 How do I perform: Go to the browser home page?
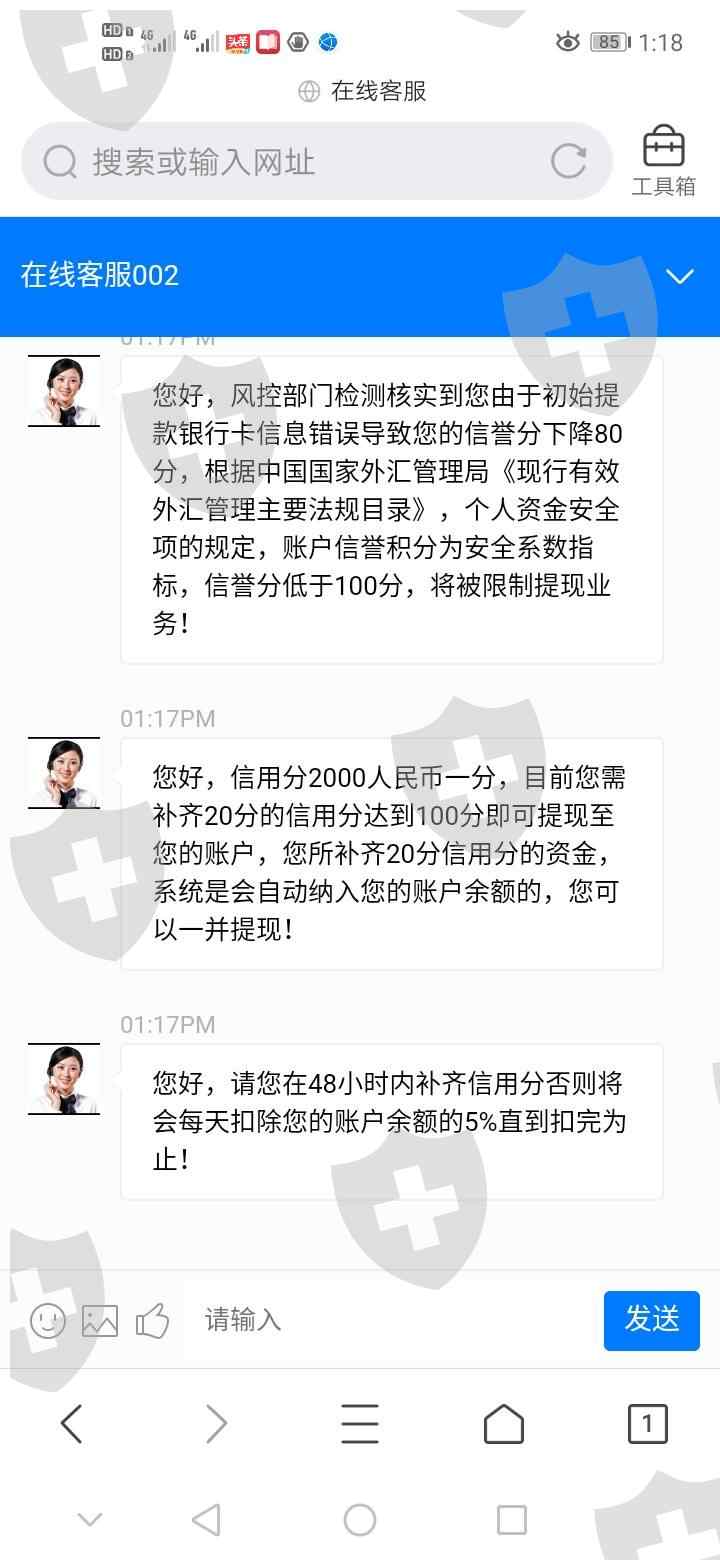[x=504, y=1423]
